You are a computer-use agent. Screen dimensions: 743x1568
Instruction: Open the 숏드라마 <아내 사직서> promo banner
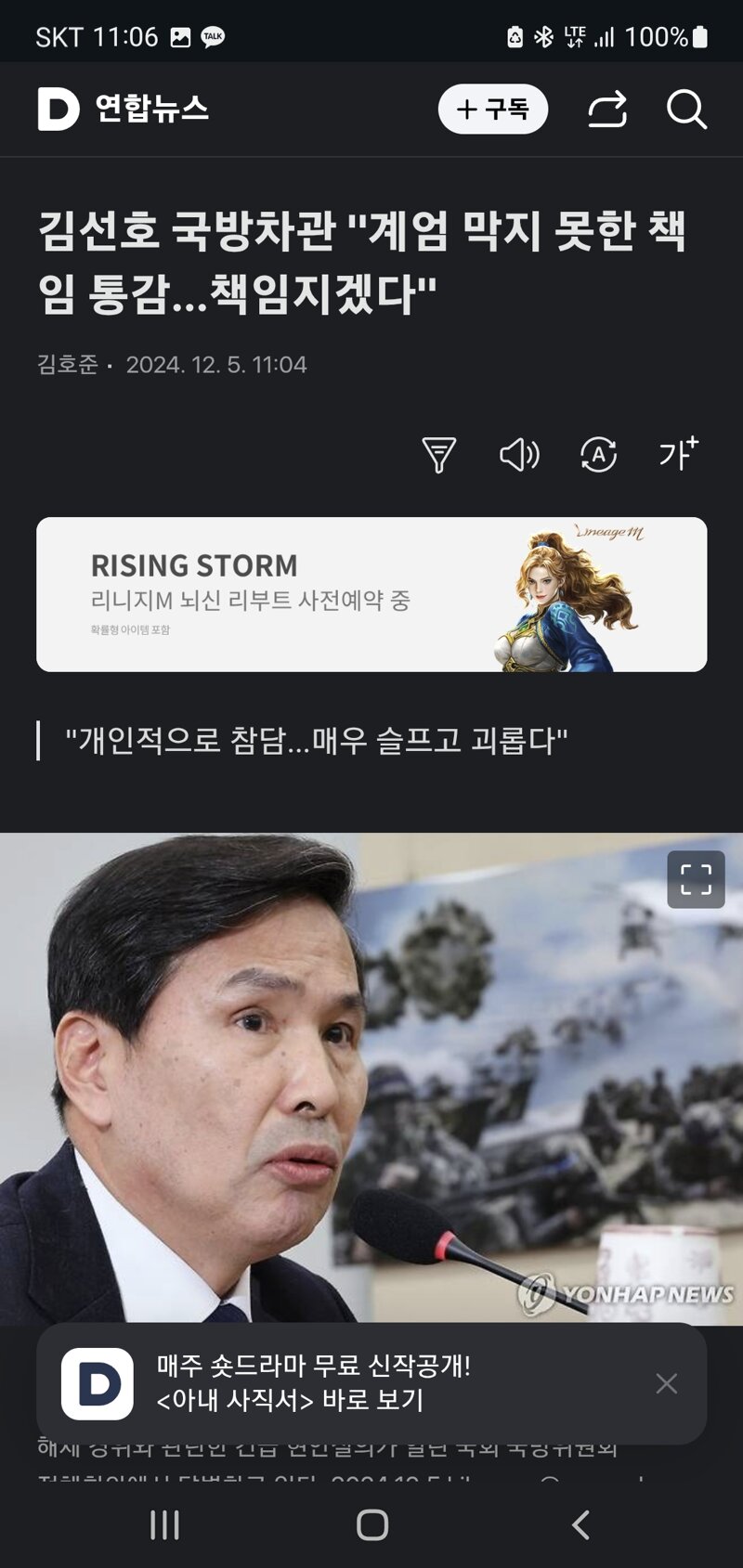click(x=353, y=1383)
